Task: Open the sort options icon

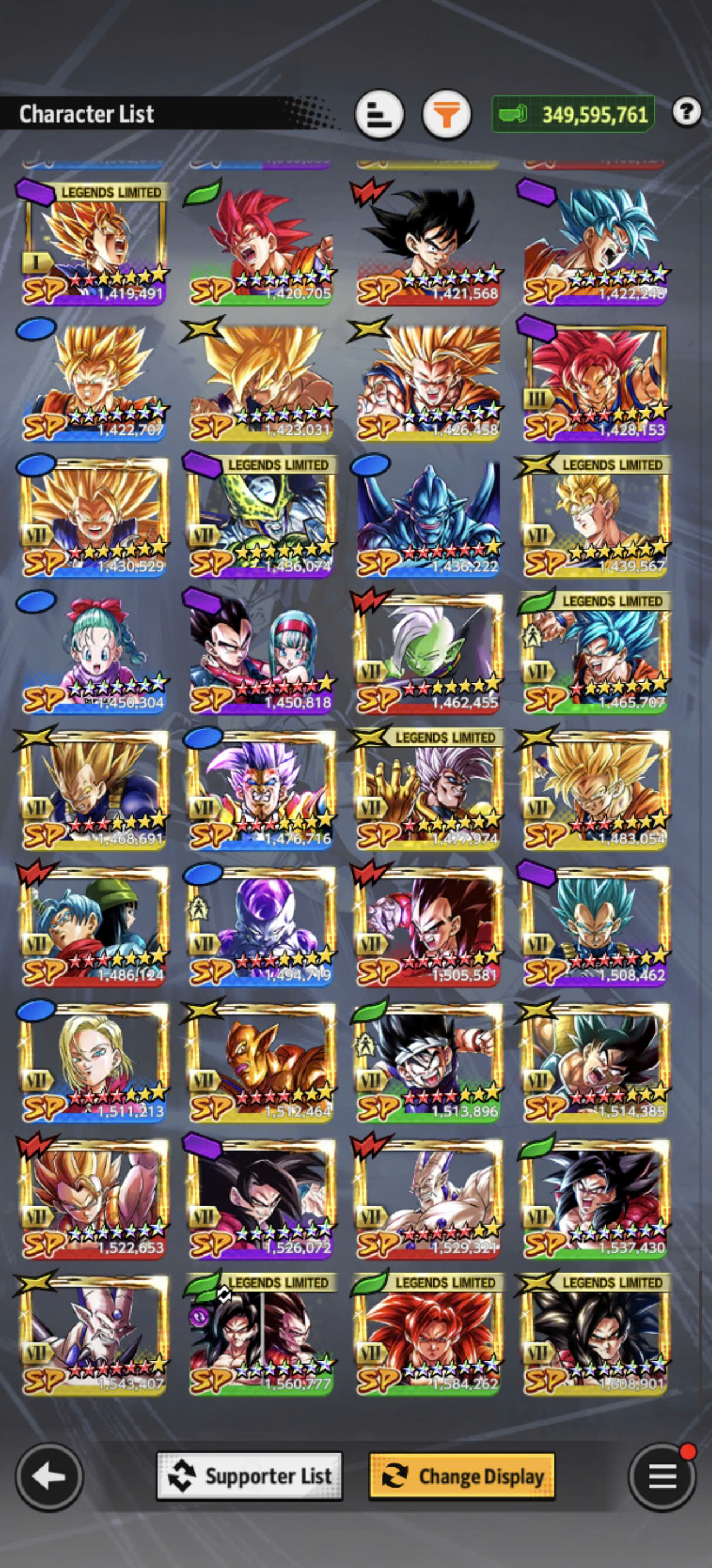Action: (x=380, y=114)
